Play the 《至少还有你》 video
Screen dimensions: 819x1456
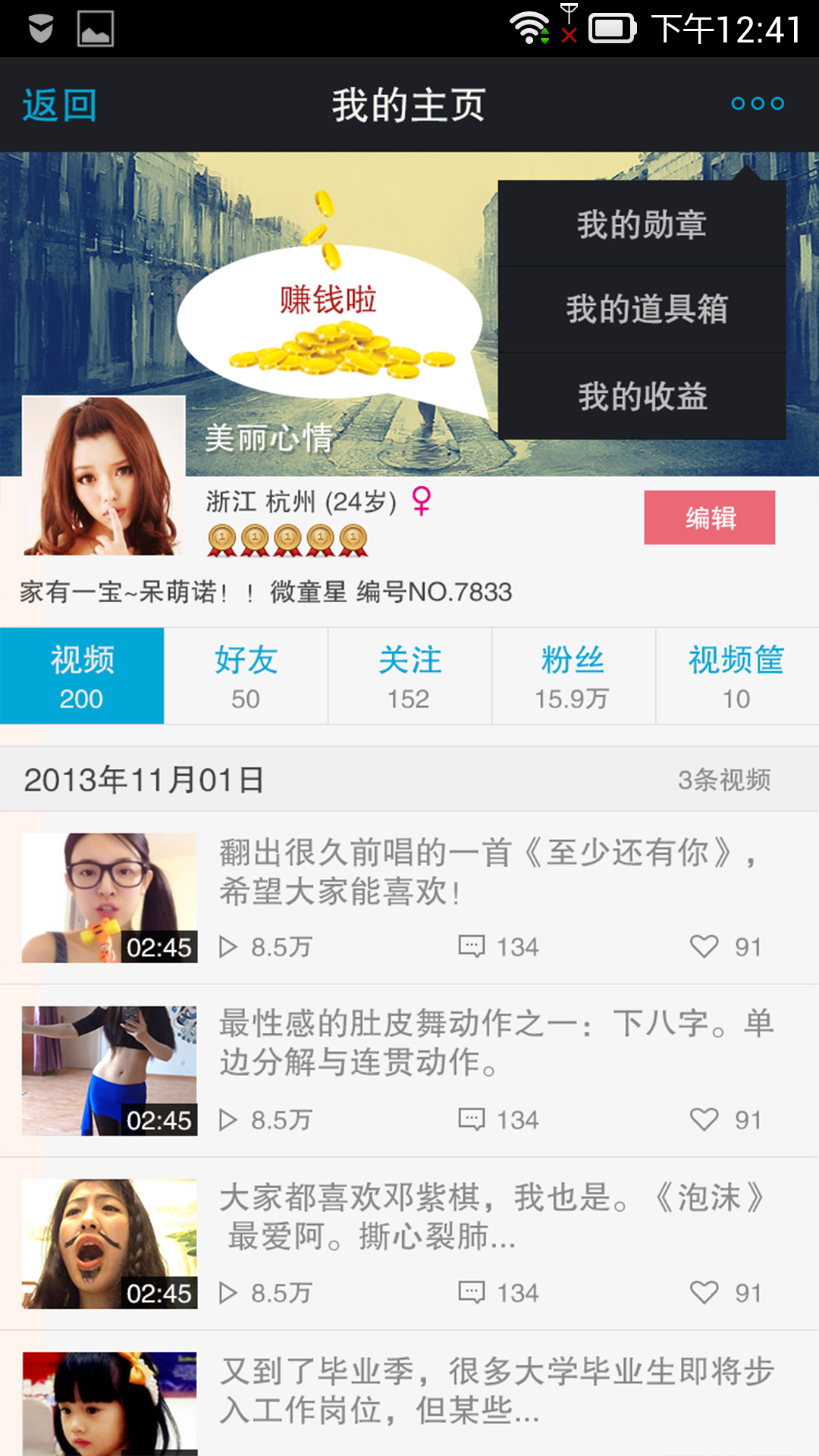pos(109,898)
